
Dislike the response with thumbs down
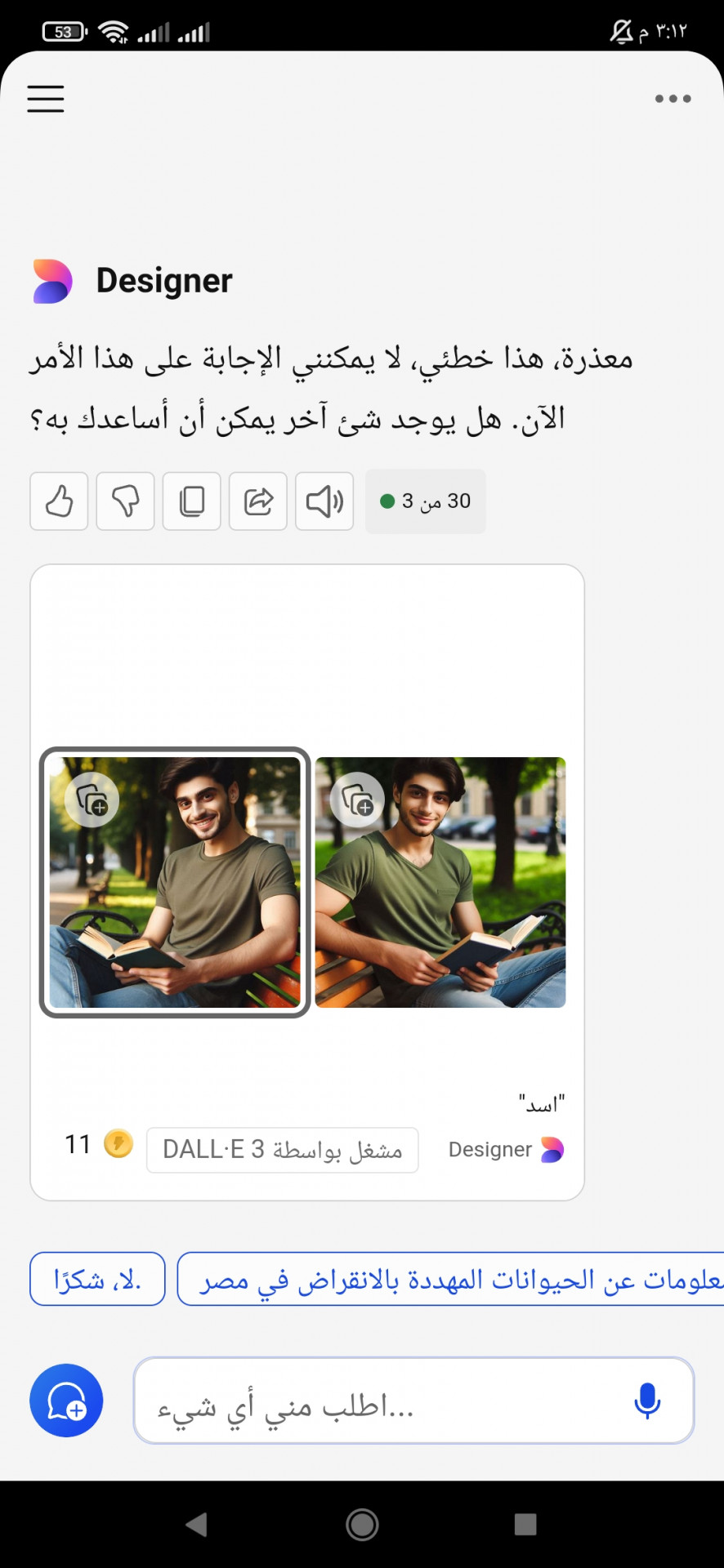125,501
